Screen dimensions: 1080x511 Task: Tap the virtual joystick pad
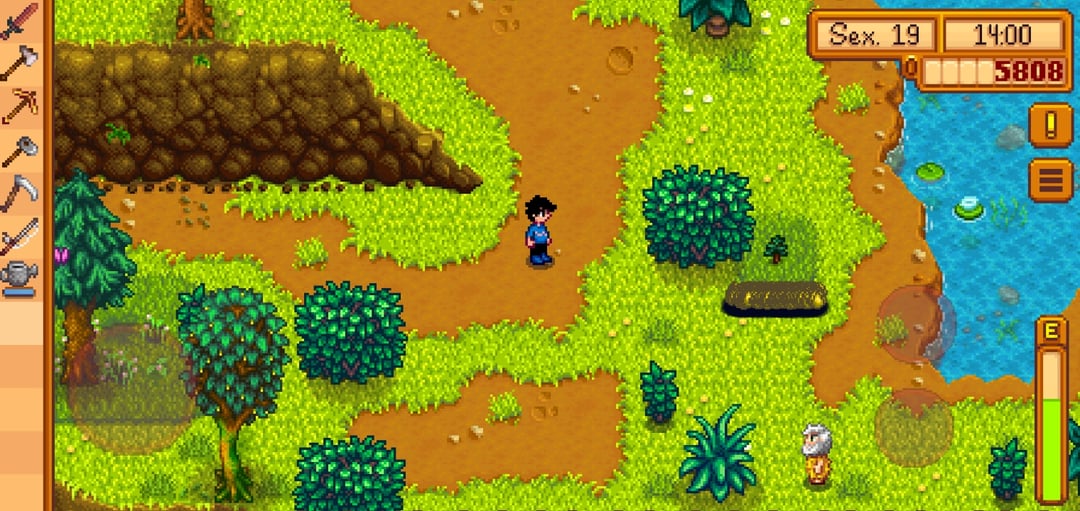pyautogui.click(x=131, y=387)
